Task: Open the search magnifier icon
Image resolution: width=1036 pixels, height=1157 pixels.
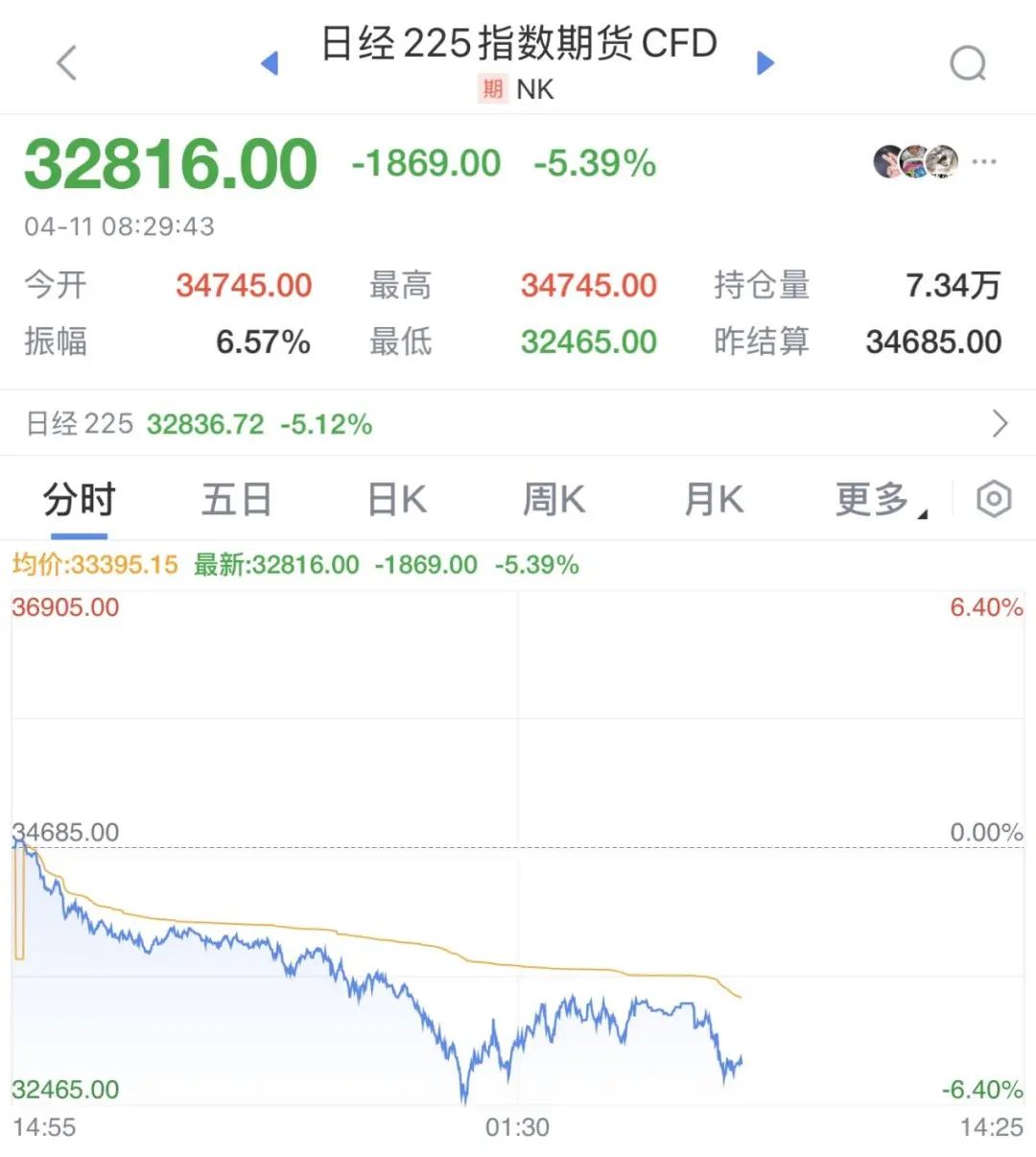Action: pyautogui.click(x=968, y=64)
